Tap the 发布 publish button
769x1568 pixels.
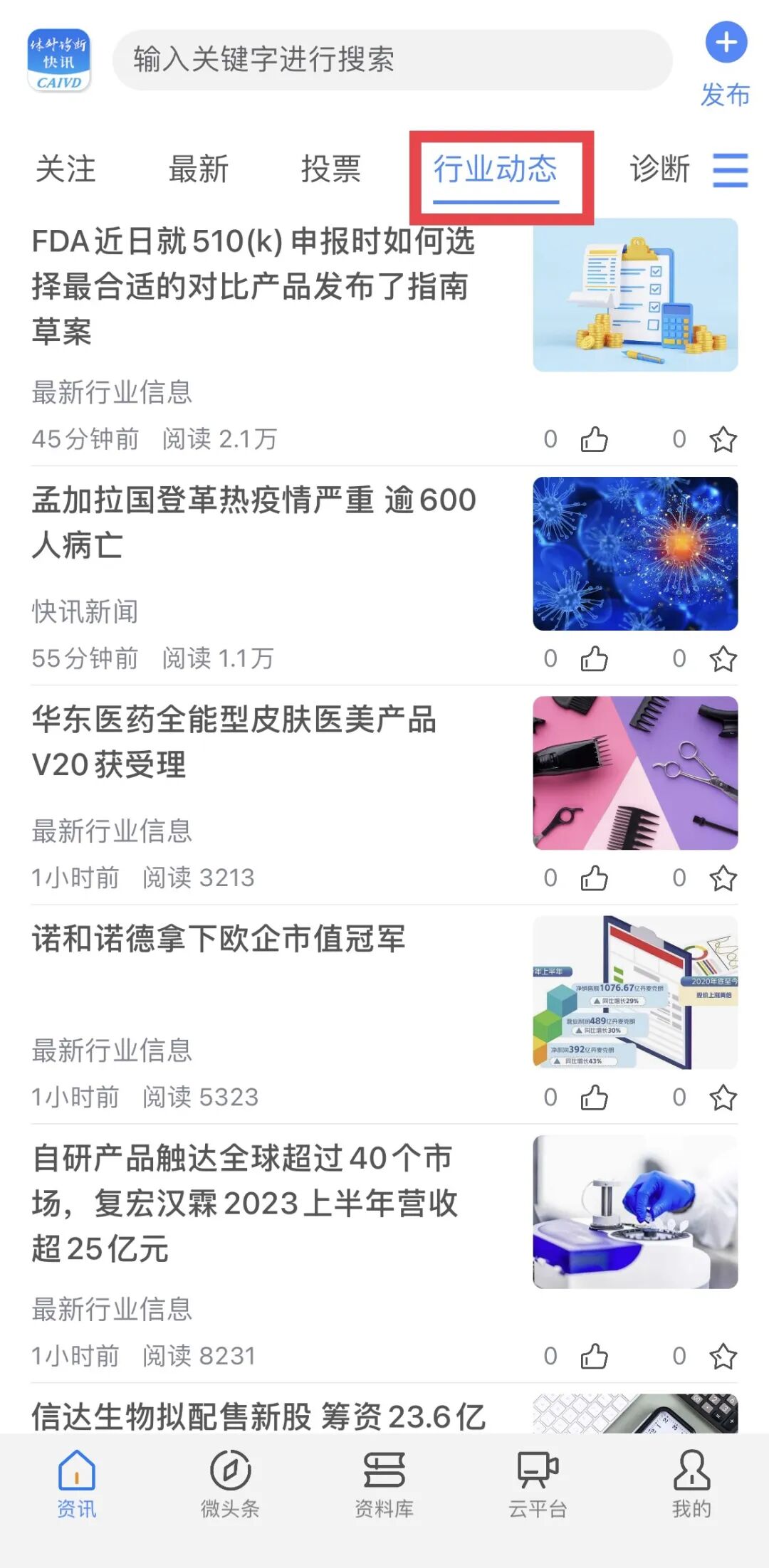click(725, 63)
